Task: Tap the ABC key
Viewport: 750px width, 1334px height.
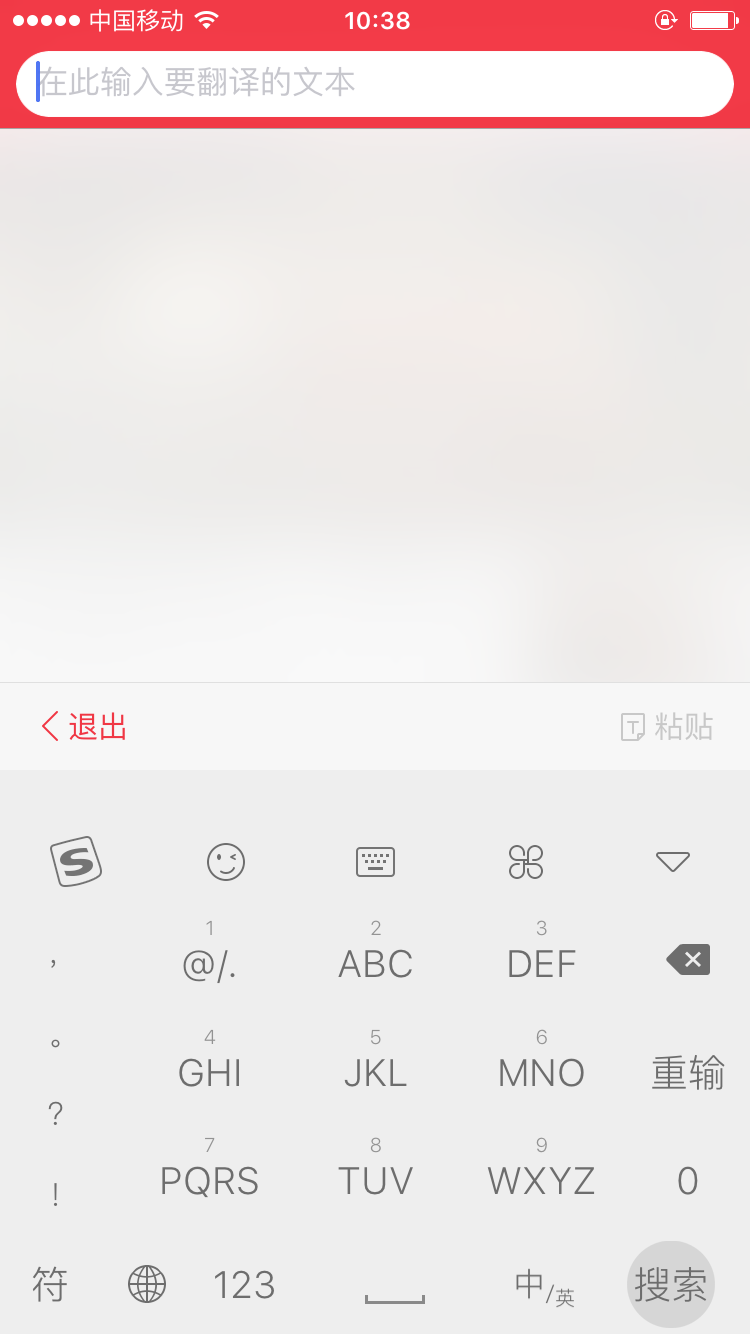Action: tap(376, 955)
